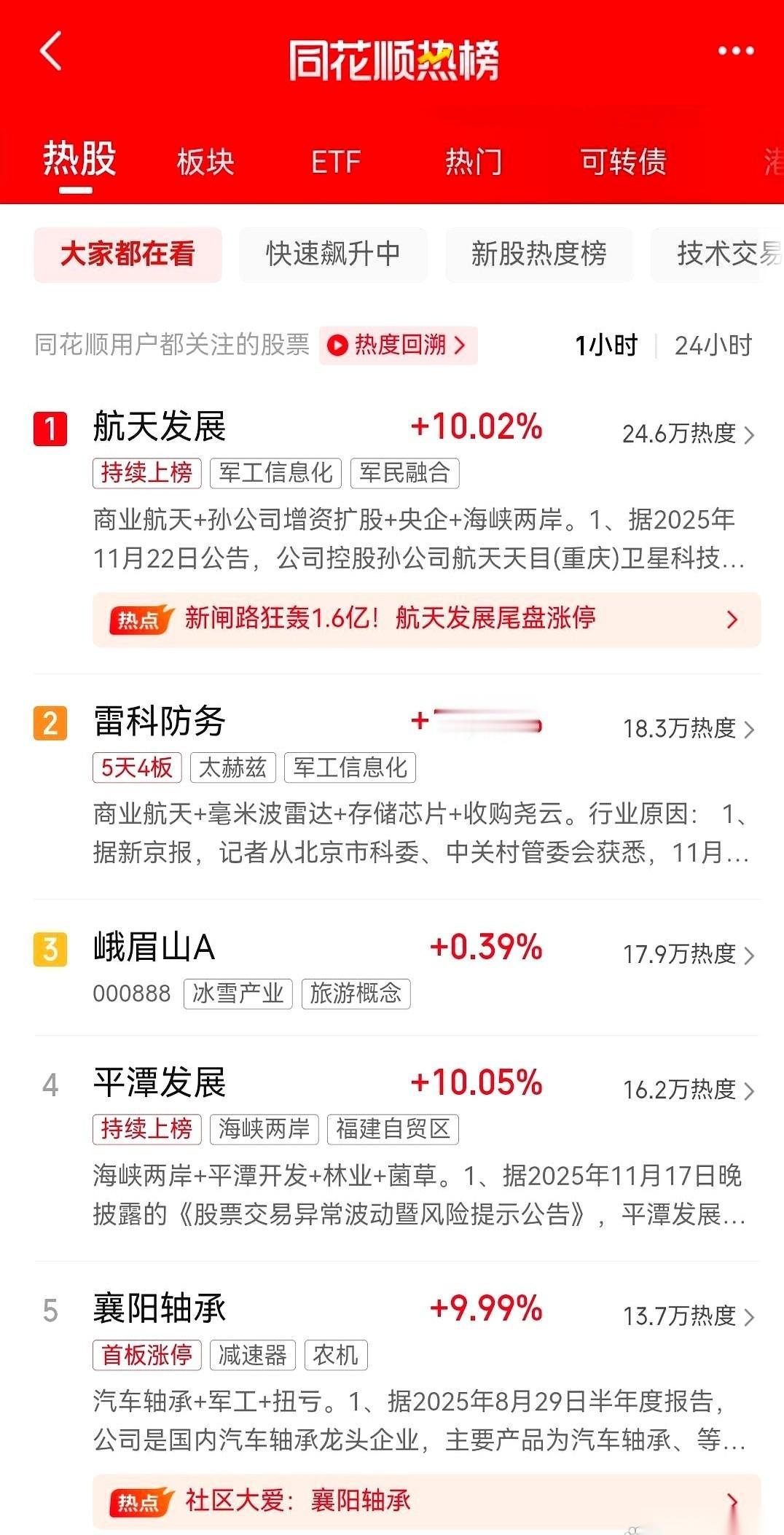
Task: View the 新股热度榜 list
Action: coord(538,254)
